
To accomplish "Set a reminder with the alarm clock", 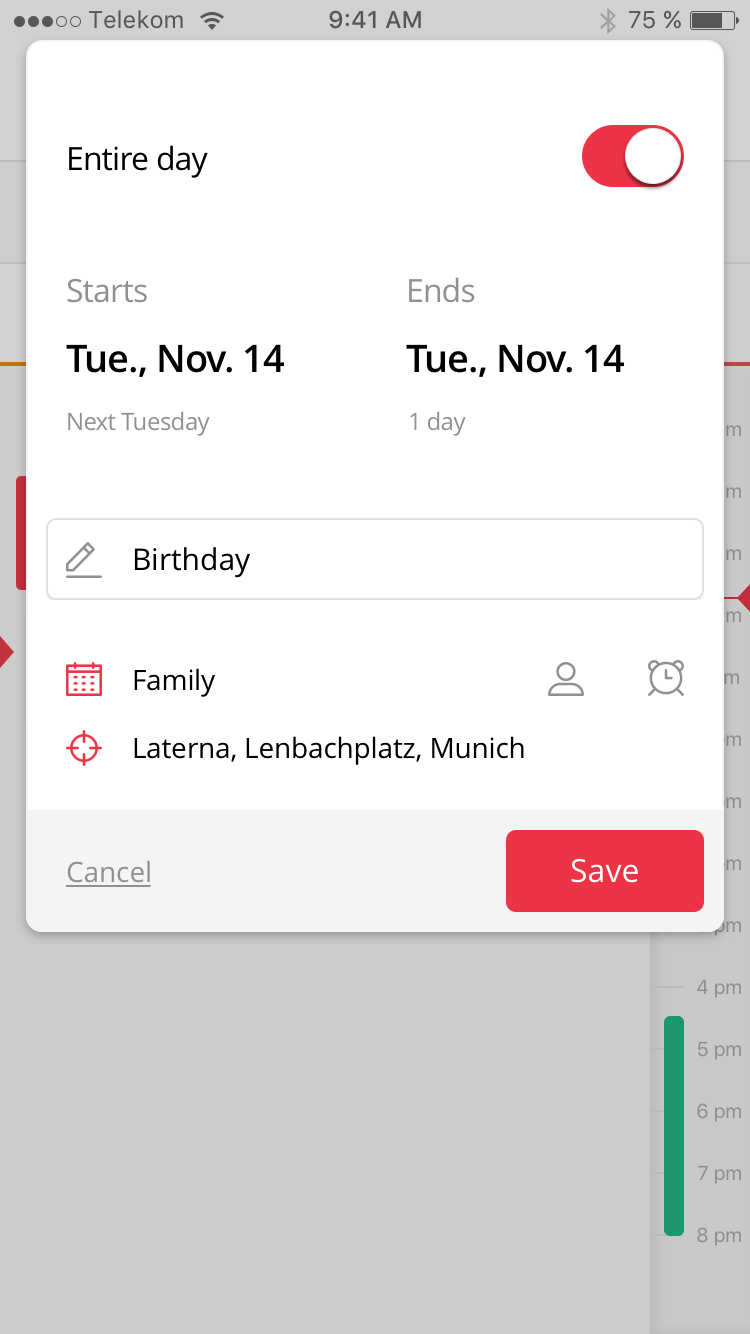I will pos(666,679).
